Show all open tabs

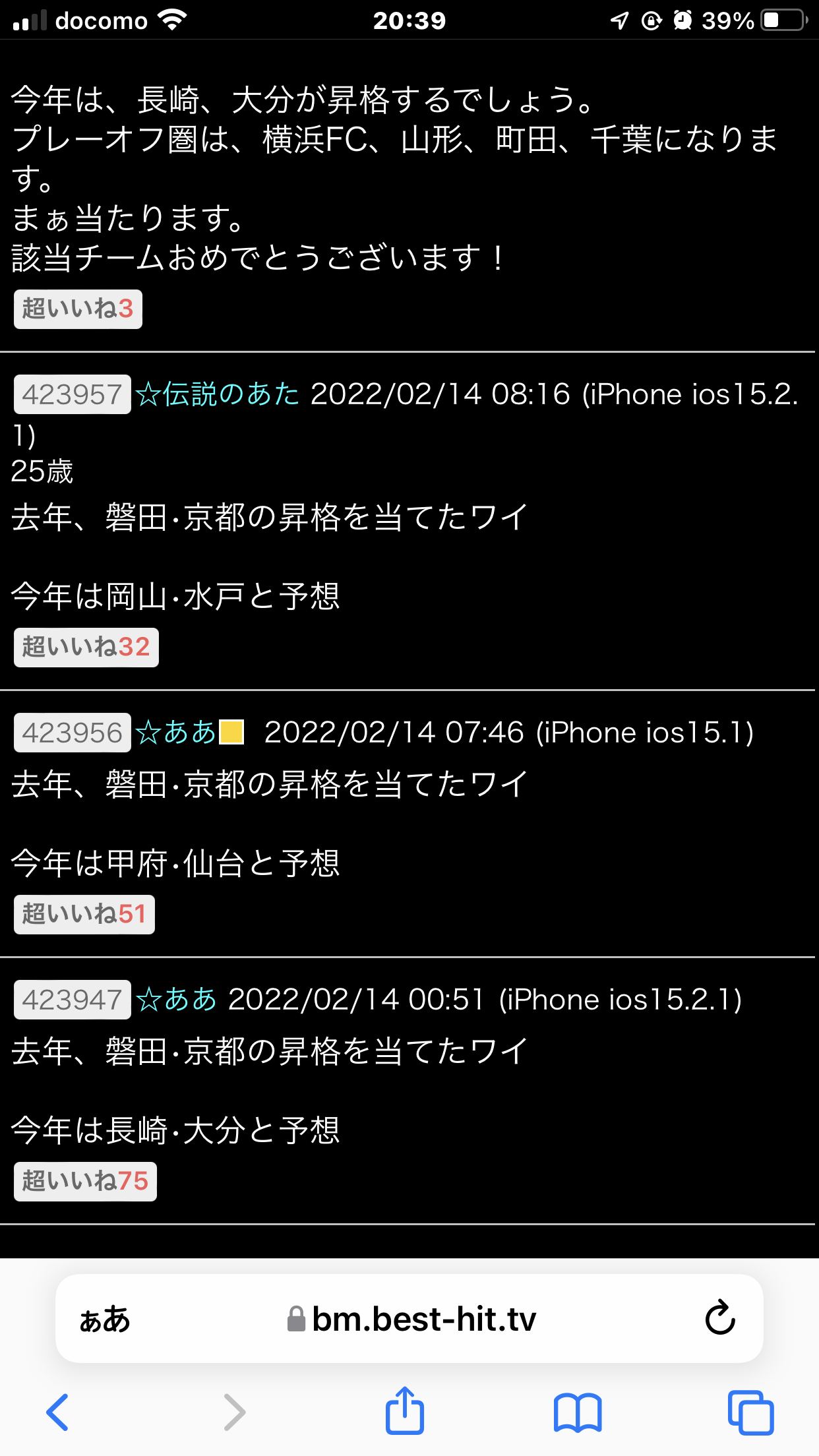click(750, 1412)
